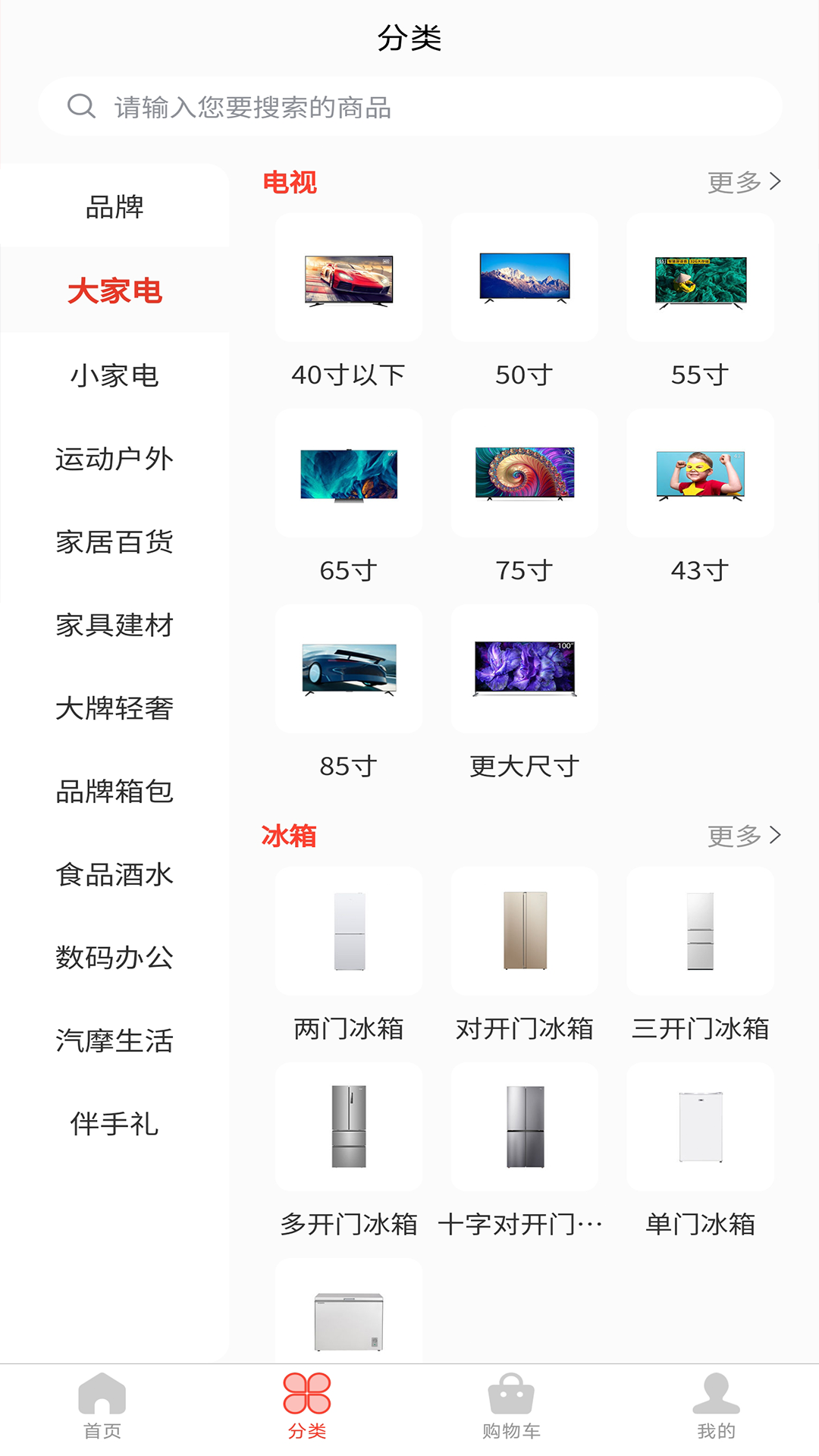Open 伴手礼 category

[x=115, y=1124]
